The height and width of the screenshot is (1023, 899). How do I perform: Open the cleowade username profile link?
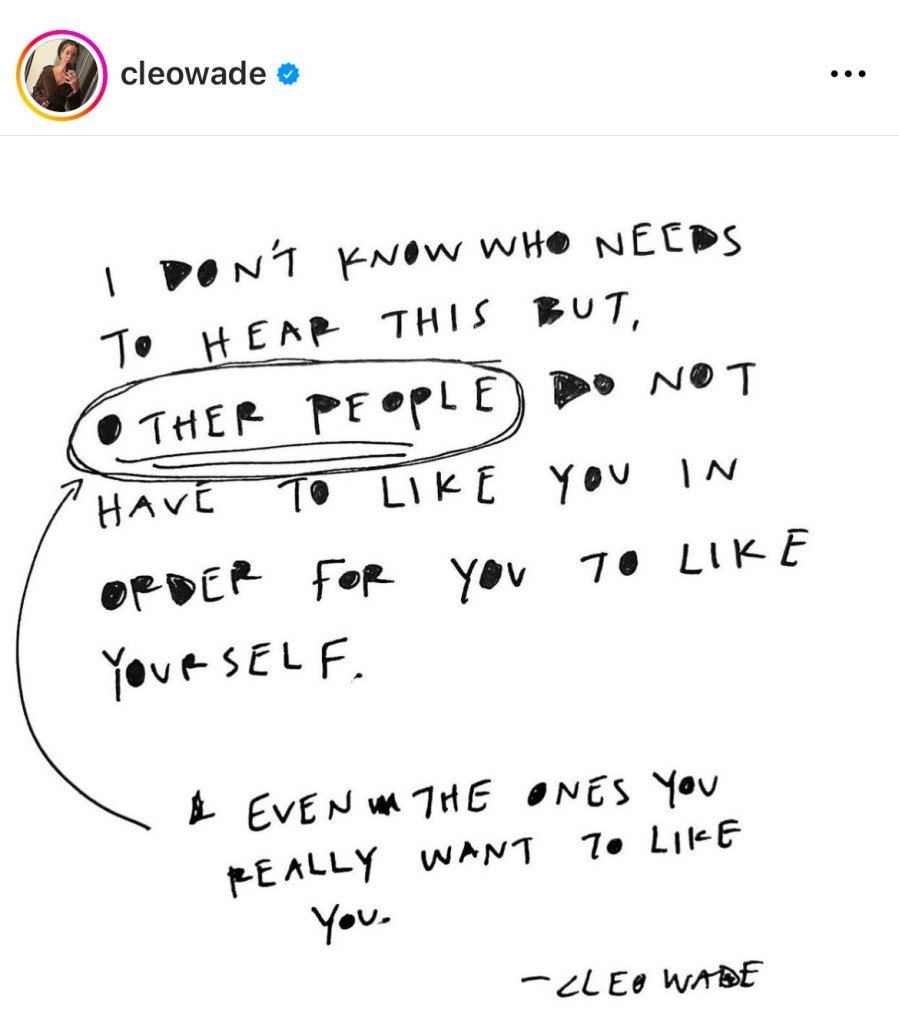[x=192, y=74]
